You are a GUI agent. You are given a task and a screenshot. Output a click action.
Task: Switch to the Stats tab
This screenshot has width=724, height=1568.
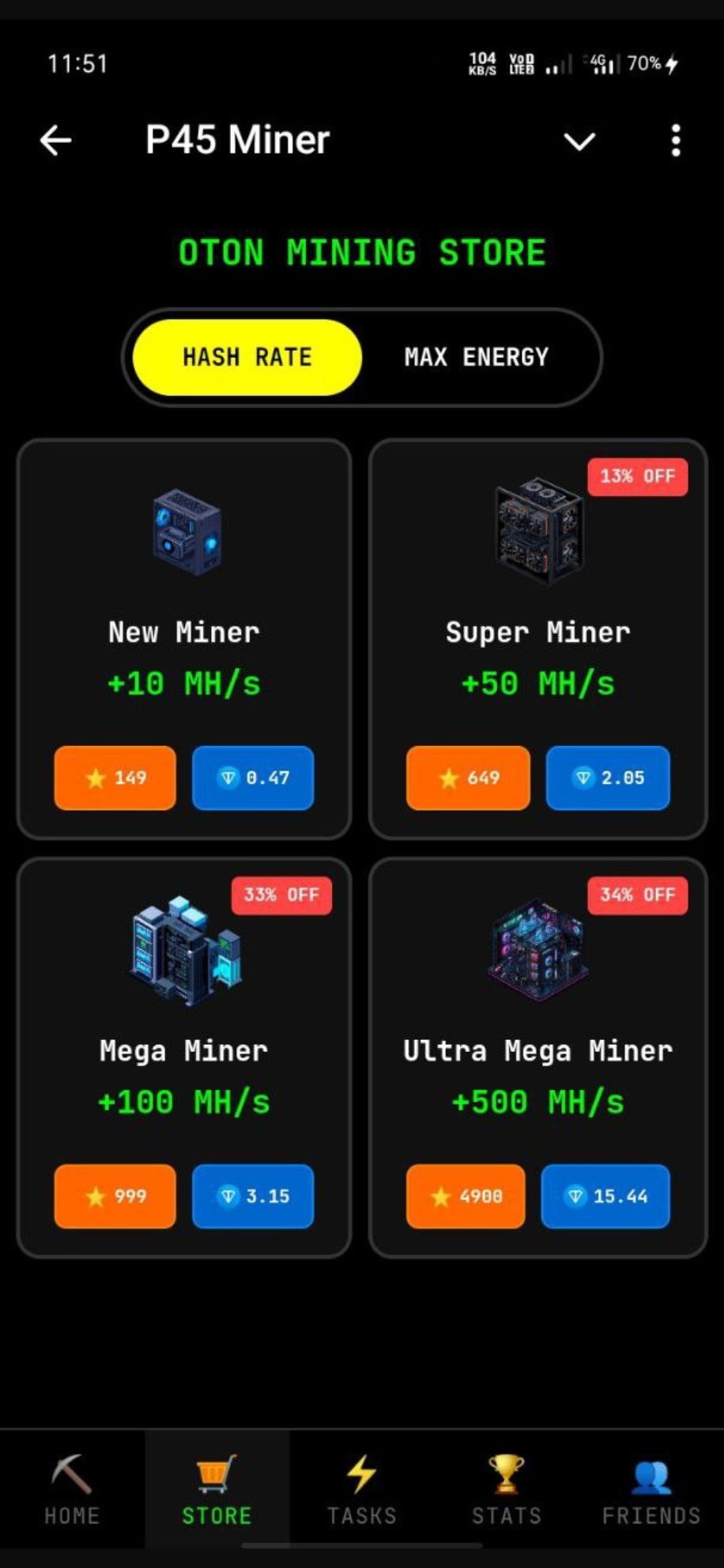(507, 1490)
